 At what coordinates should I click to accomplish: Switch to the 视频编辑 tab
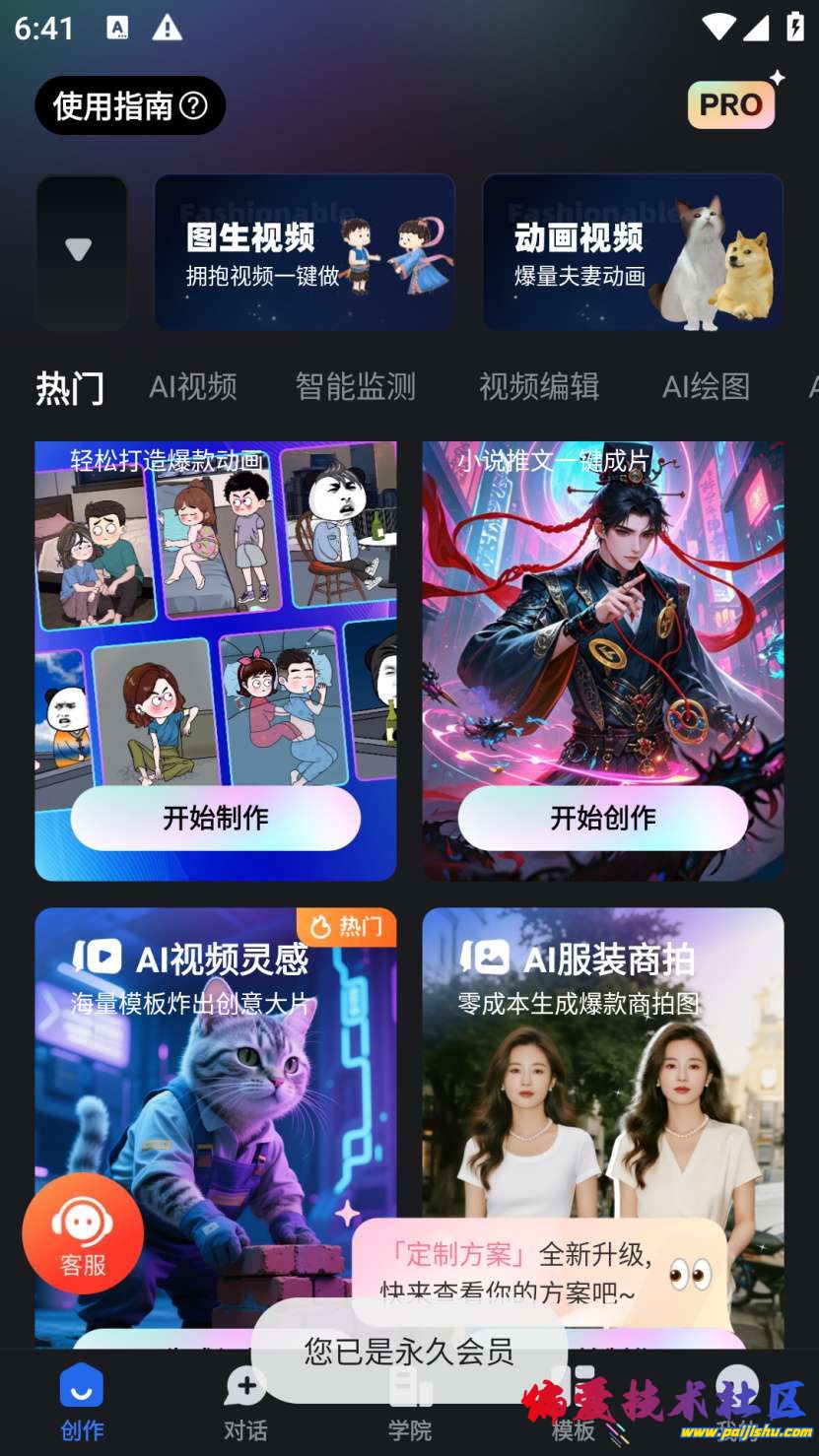tap(539, 387)
